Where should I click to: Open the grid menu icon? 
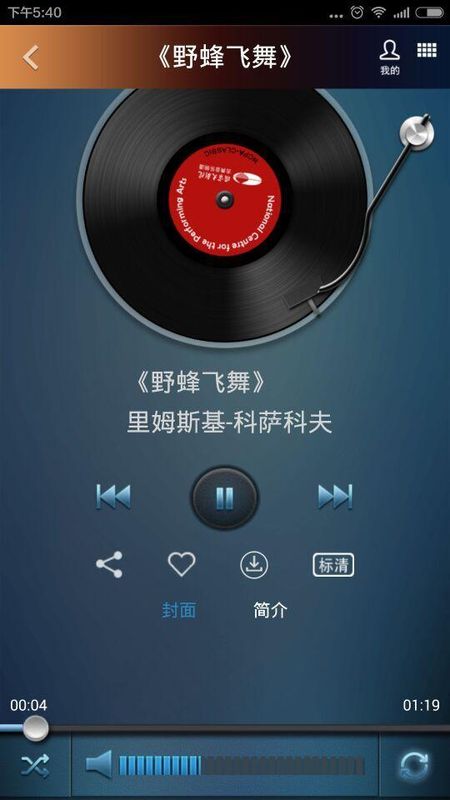(x=427, y=50)
